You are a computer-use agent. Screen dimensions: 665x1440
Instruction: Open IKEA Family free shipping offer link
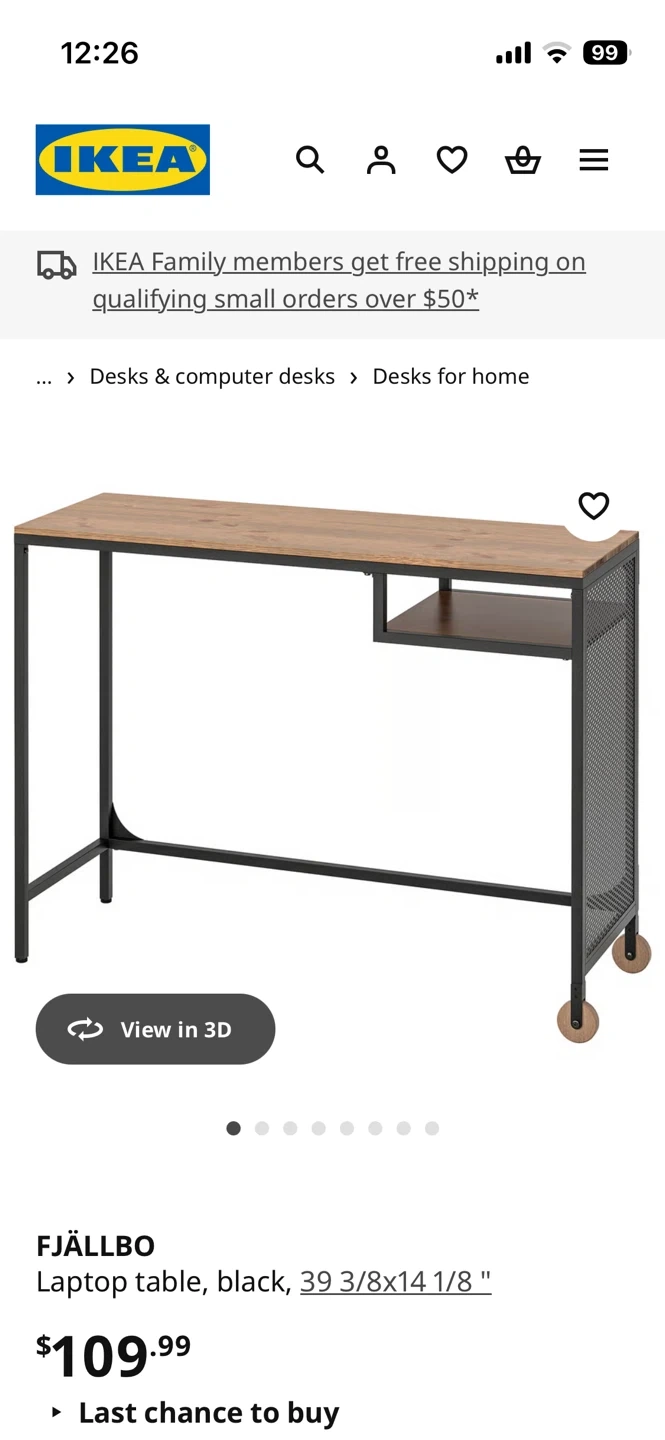point(338,280)
